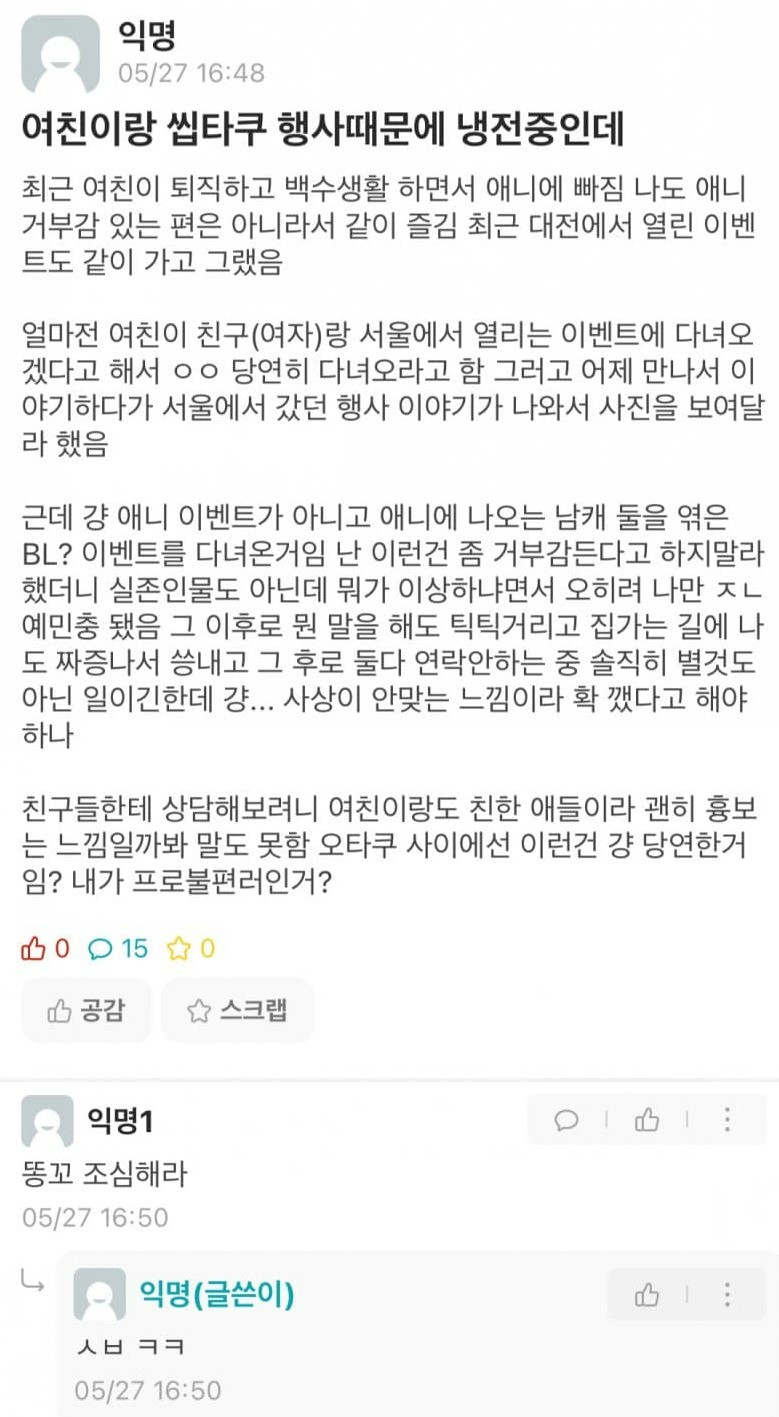Viewport: 779px width, 1417px height.
Task: Like the 익명(글쓴이) reply
Action: click(x=647, y=1296)
